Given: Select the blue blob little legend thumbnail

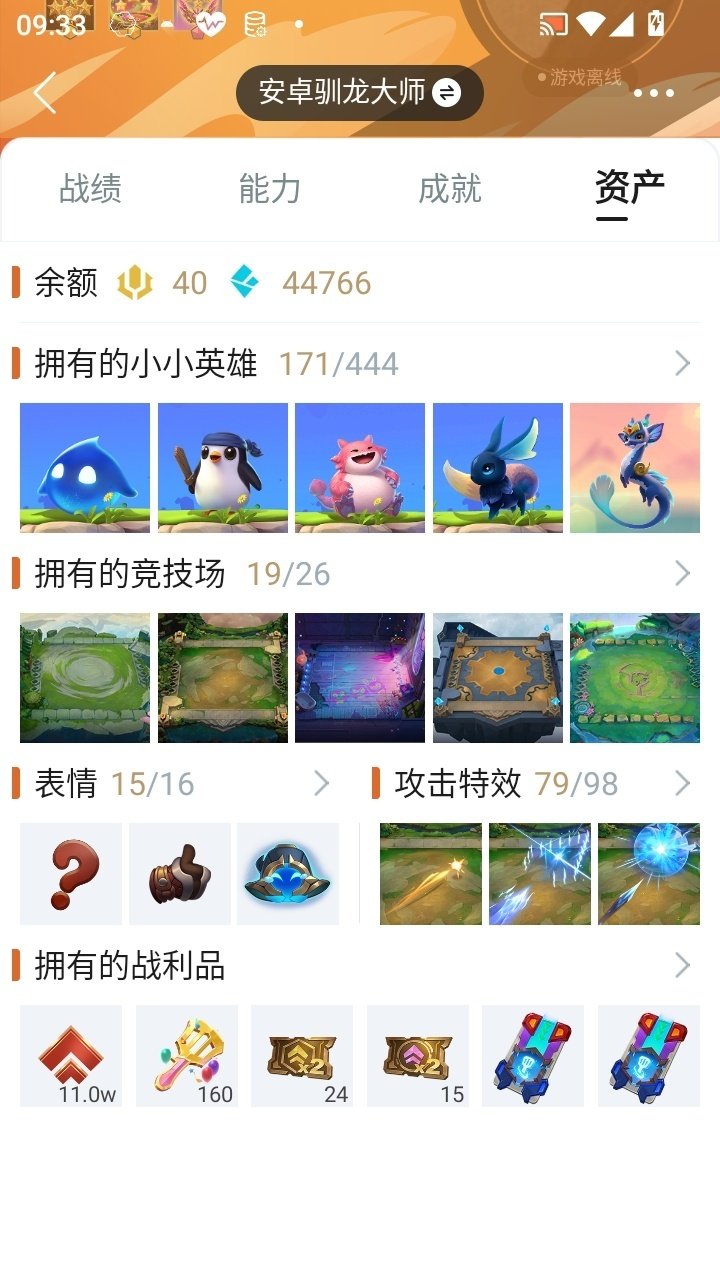Looking at the screenshot, I should click(84, 466).
